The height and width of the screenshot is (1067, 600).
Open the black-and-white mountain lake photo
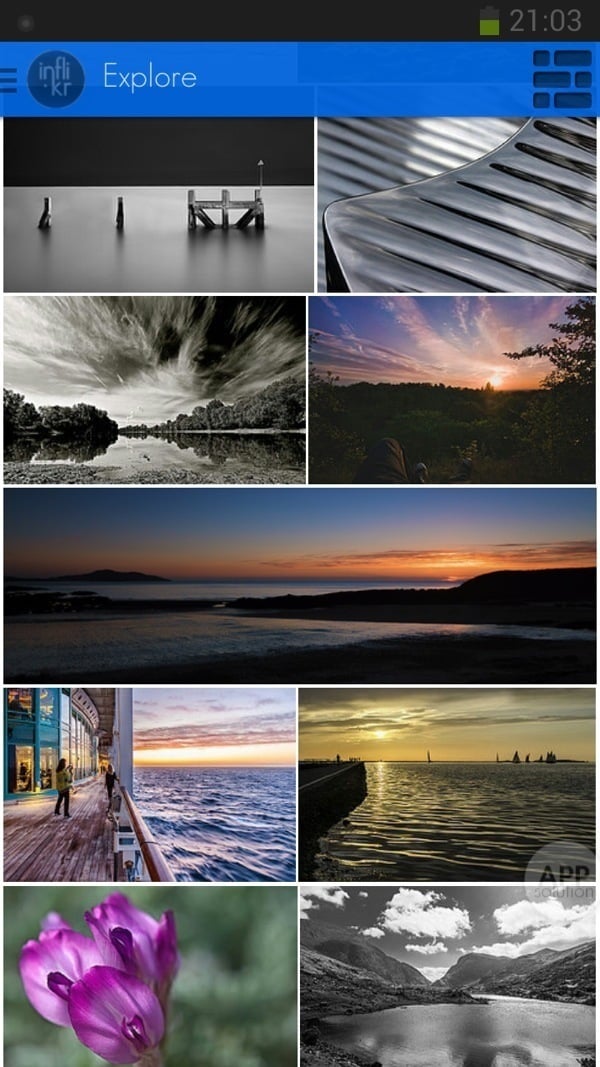click(x=447, y=975)
